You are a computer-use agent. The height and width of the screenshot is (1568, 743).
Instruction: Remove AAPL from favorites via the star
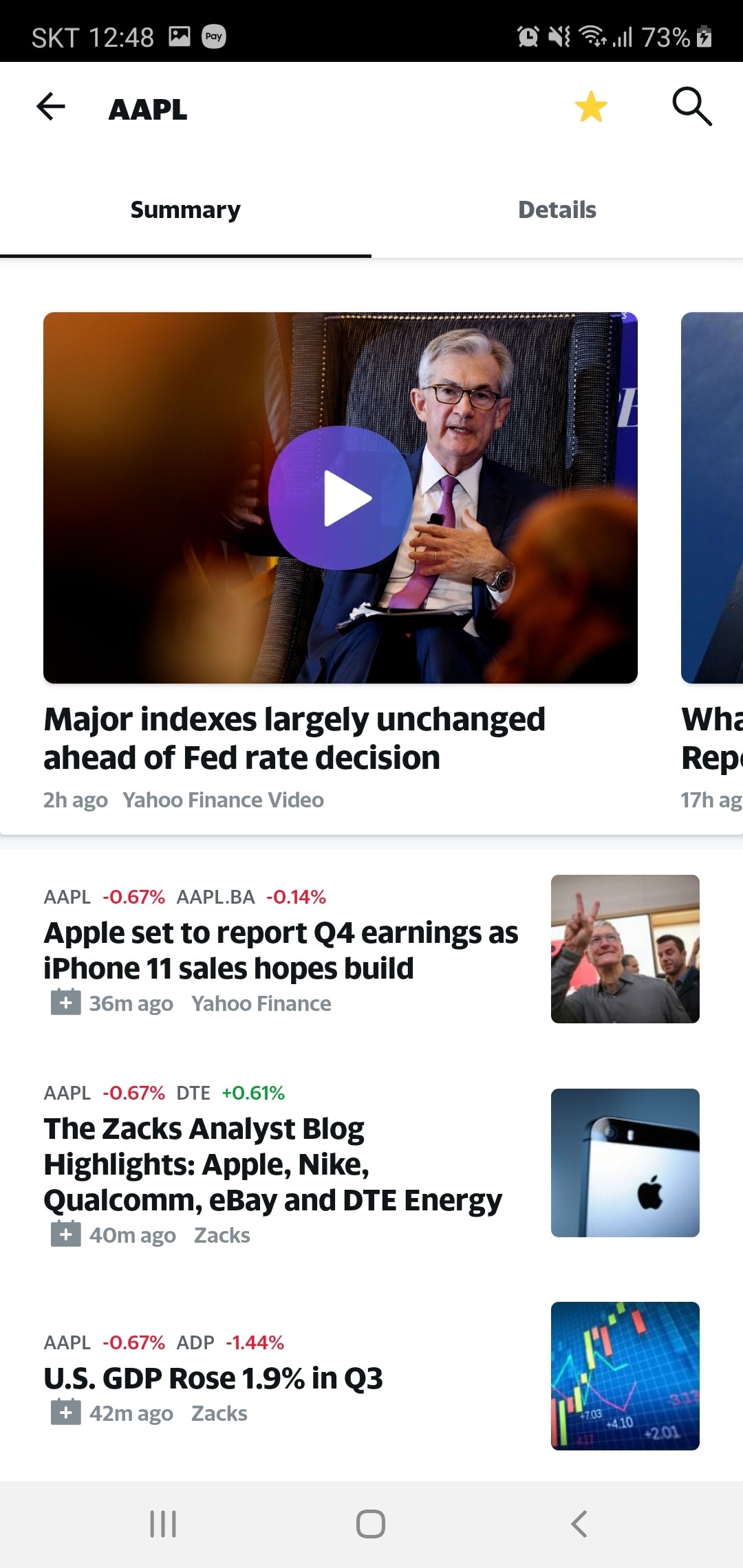click(591, 107)
